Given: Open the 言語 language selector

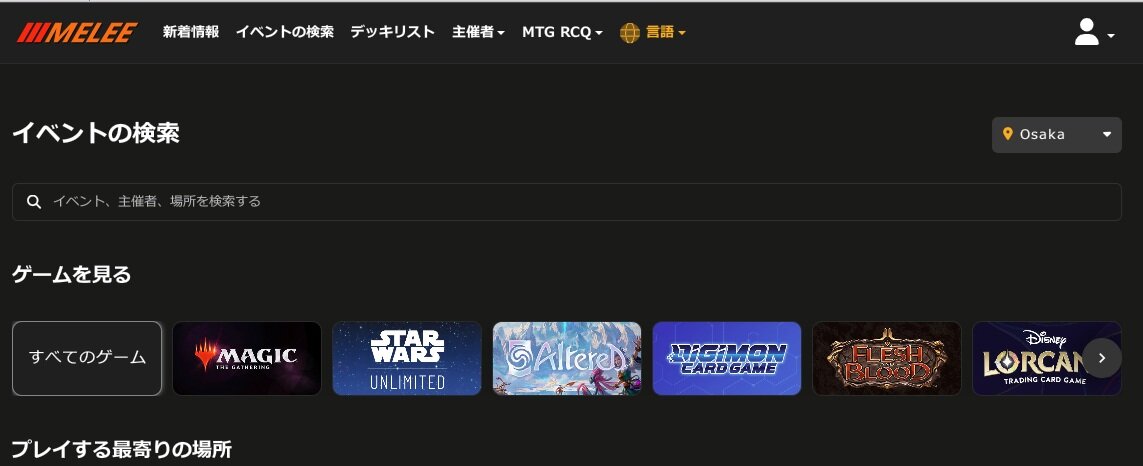Looking at the screenshot, I should 653,32.
